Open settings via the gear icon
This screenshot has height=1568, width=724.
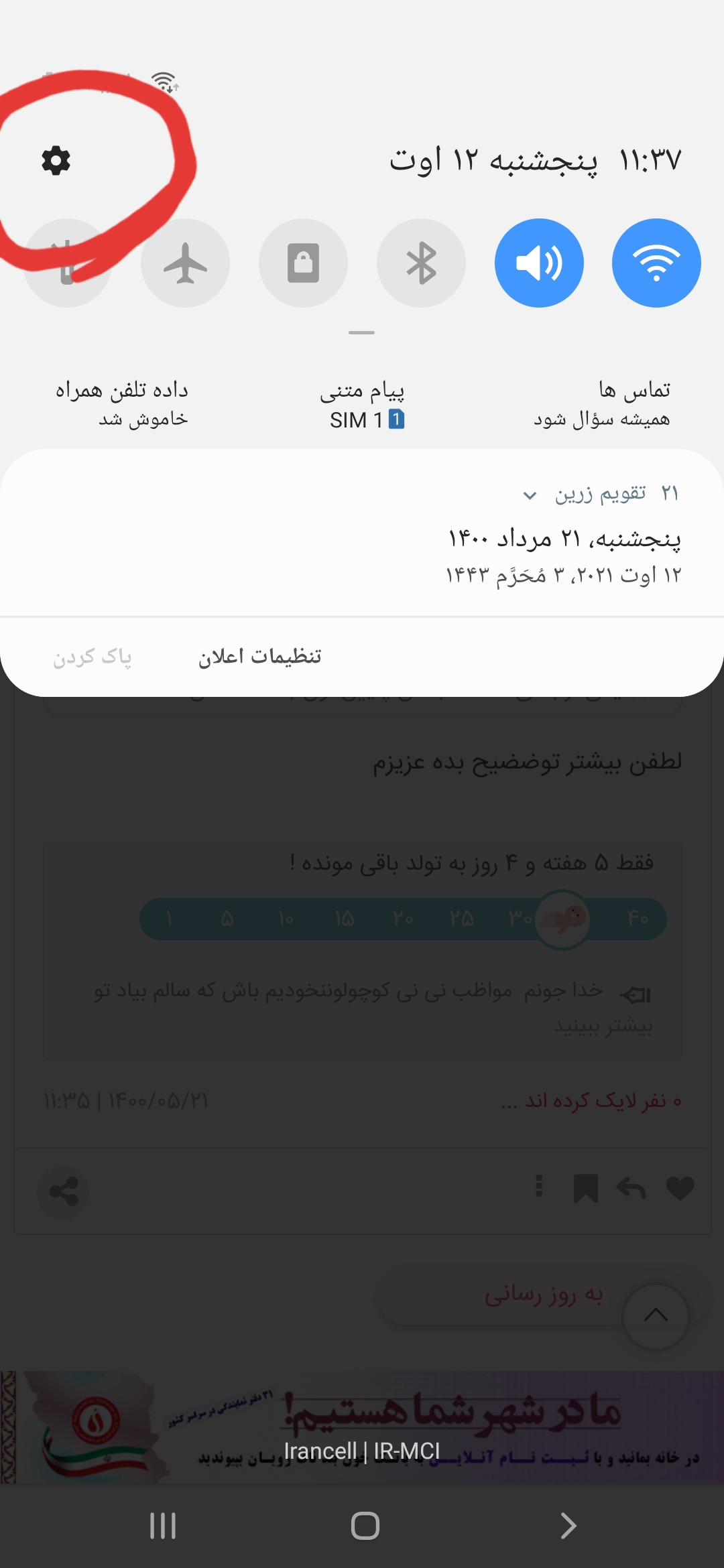56,161
